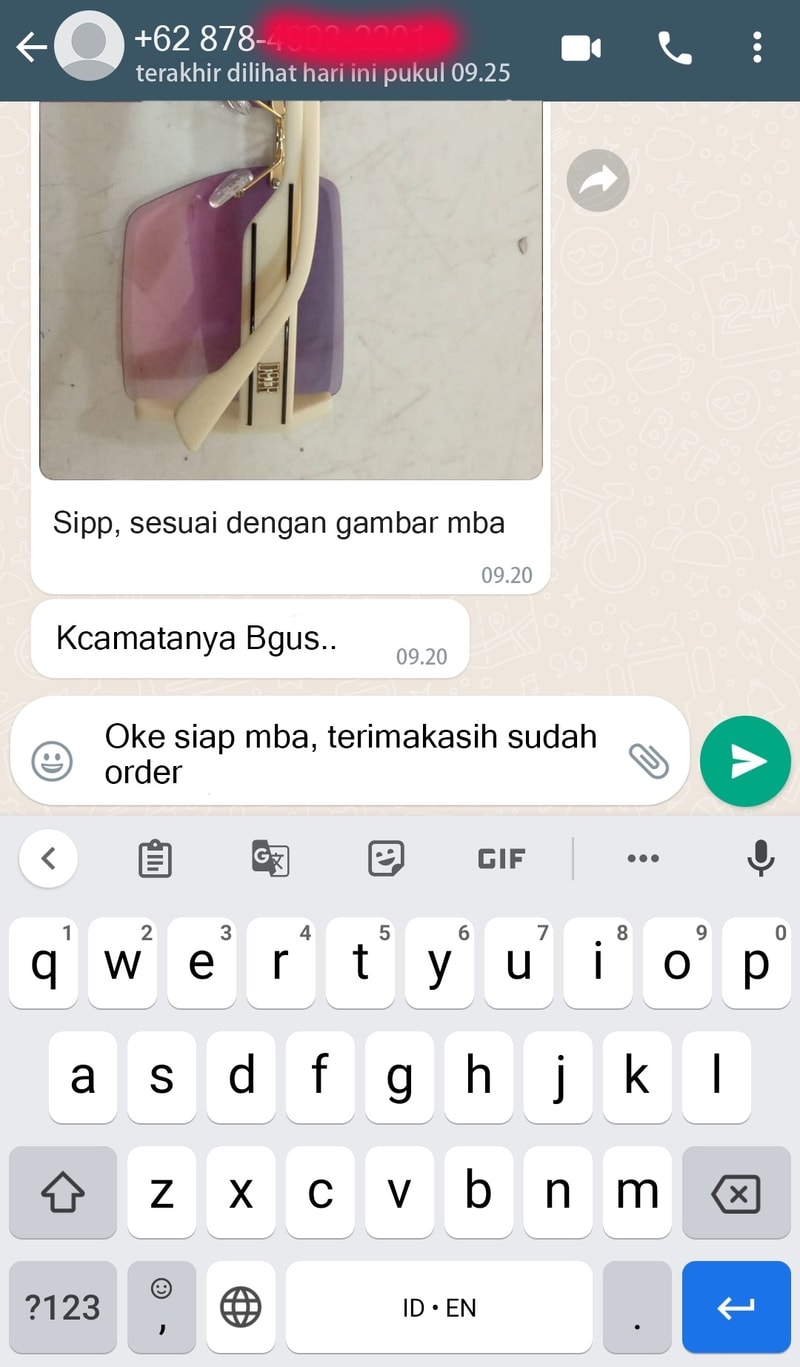The width and height of the screenshot is (800, 1367).
Task: Forward the glasses photo message
Action: coord(598,181)
